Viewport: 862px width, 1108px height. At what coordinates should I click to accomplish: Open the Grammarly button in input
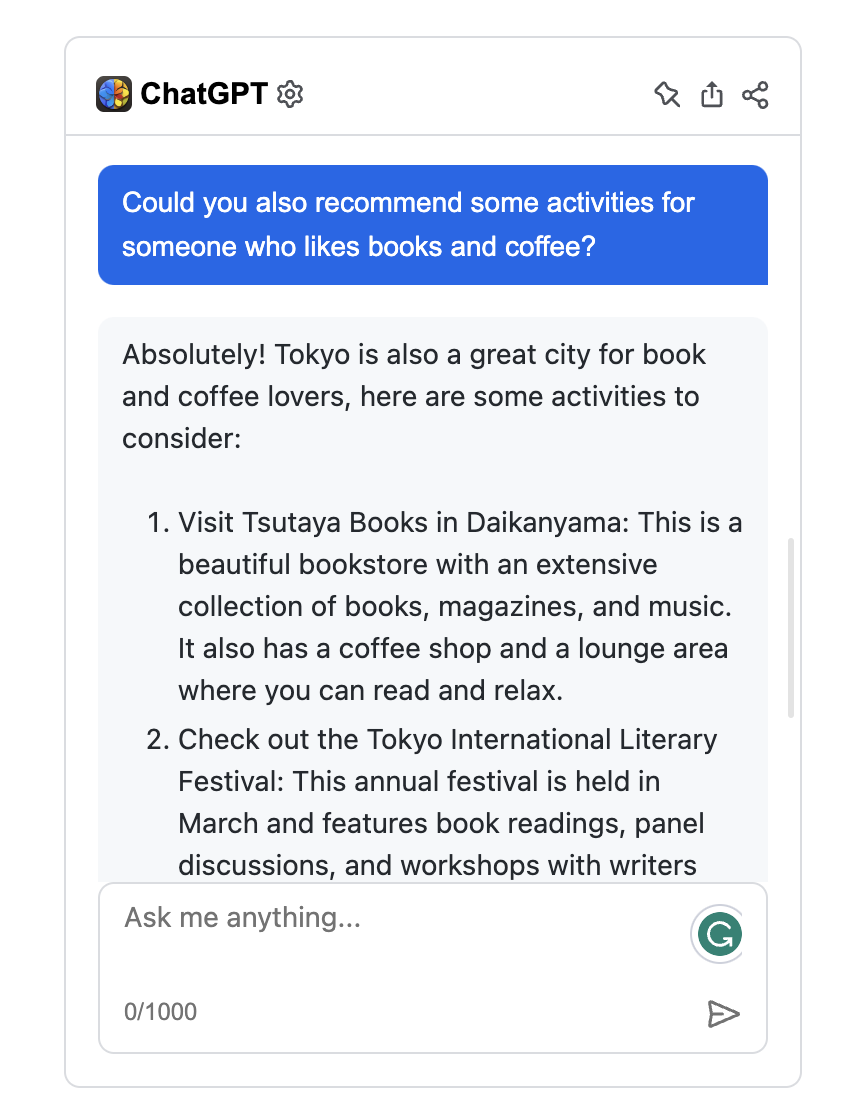[719, 936]
